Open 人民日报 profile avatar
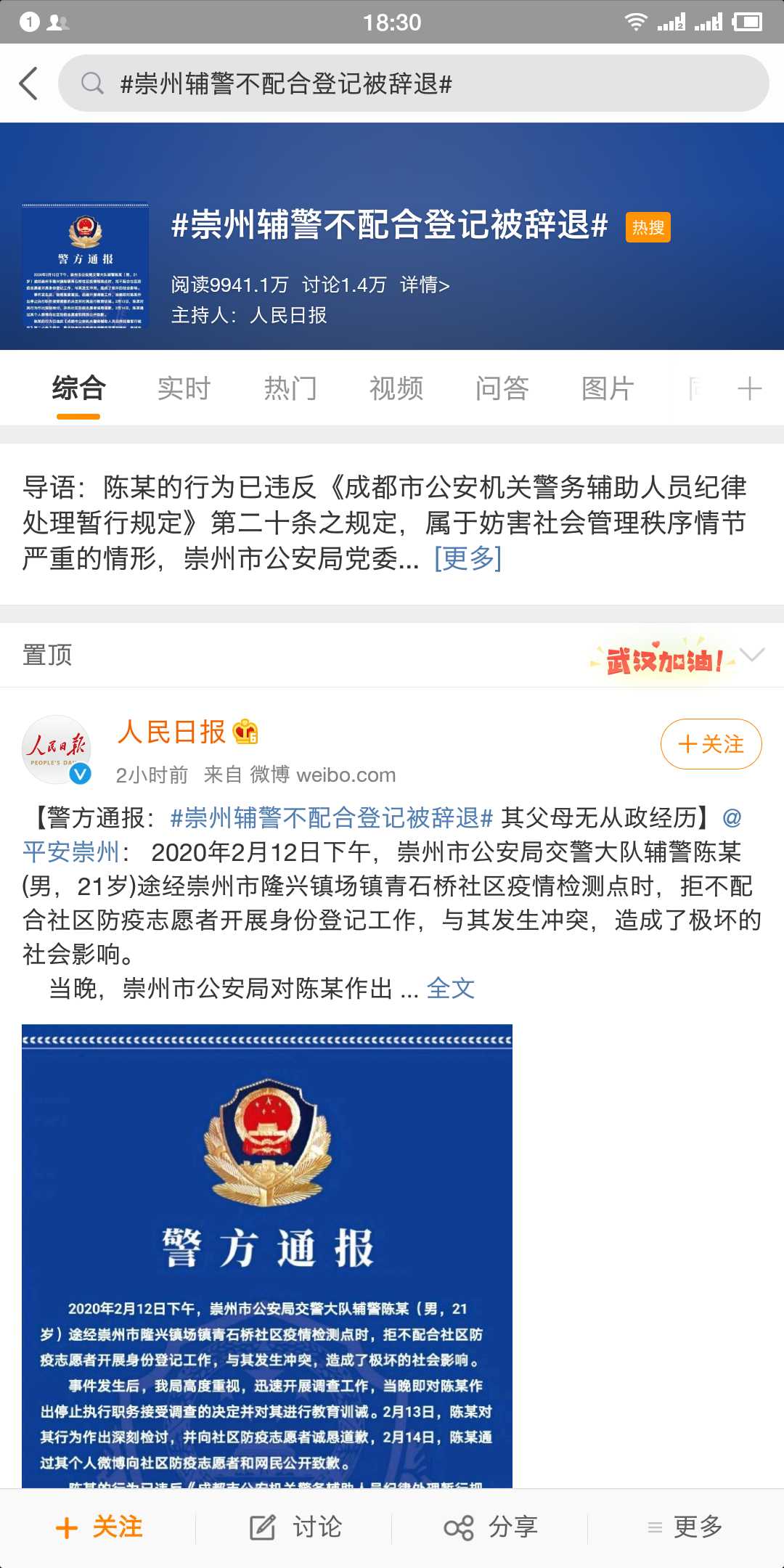784x1568 pixels. point(57,750)
